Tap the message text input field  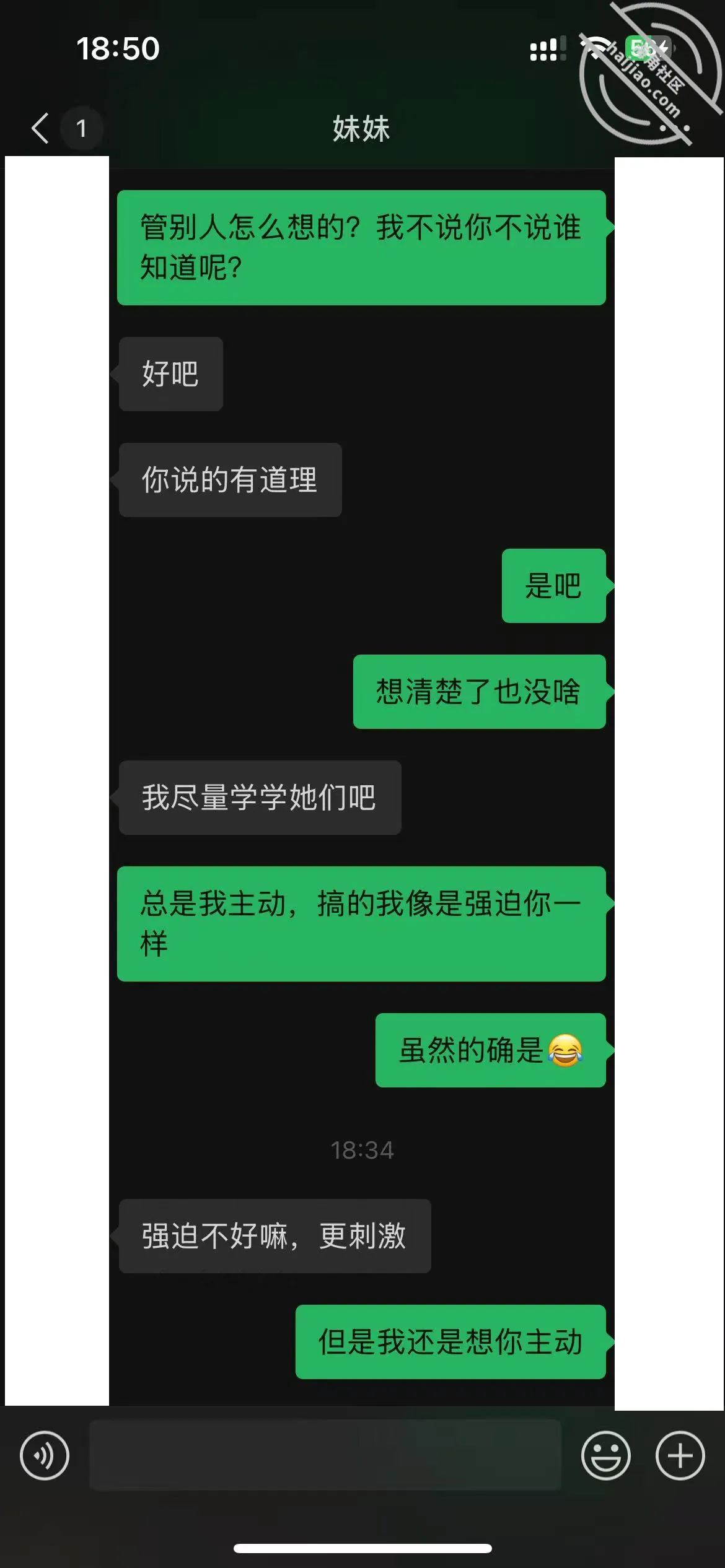pyautogui.click(x=325, y=1455)
